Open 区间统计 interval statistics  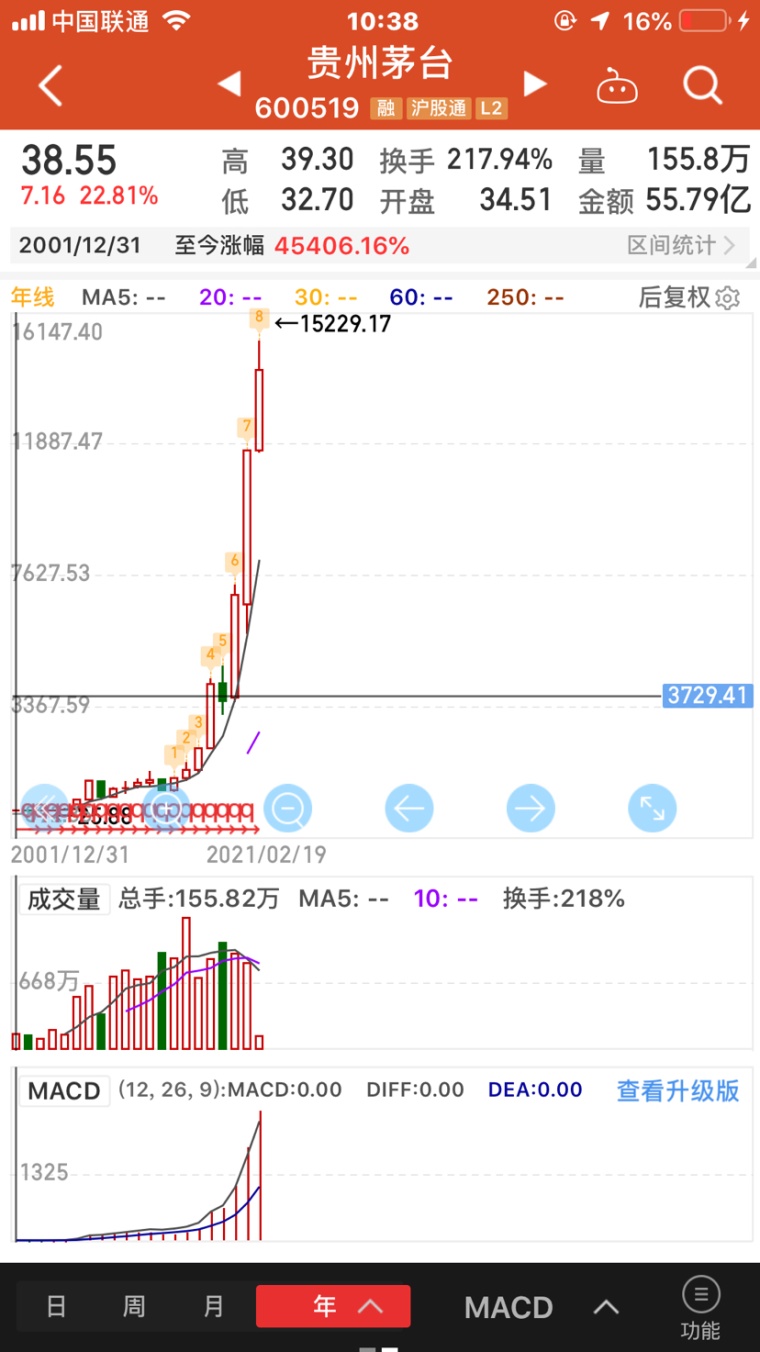[681, 245]
